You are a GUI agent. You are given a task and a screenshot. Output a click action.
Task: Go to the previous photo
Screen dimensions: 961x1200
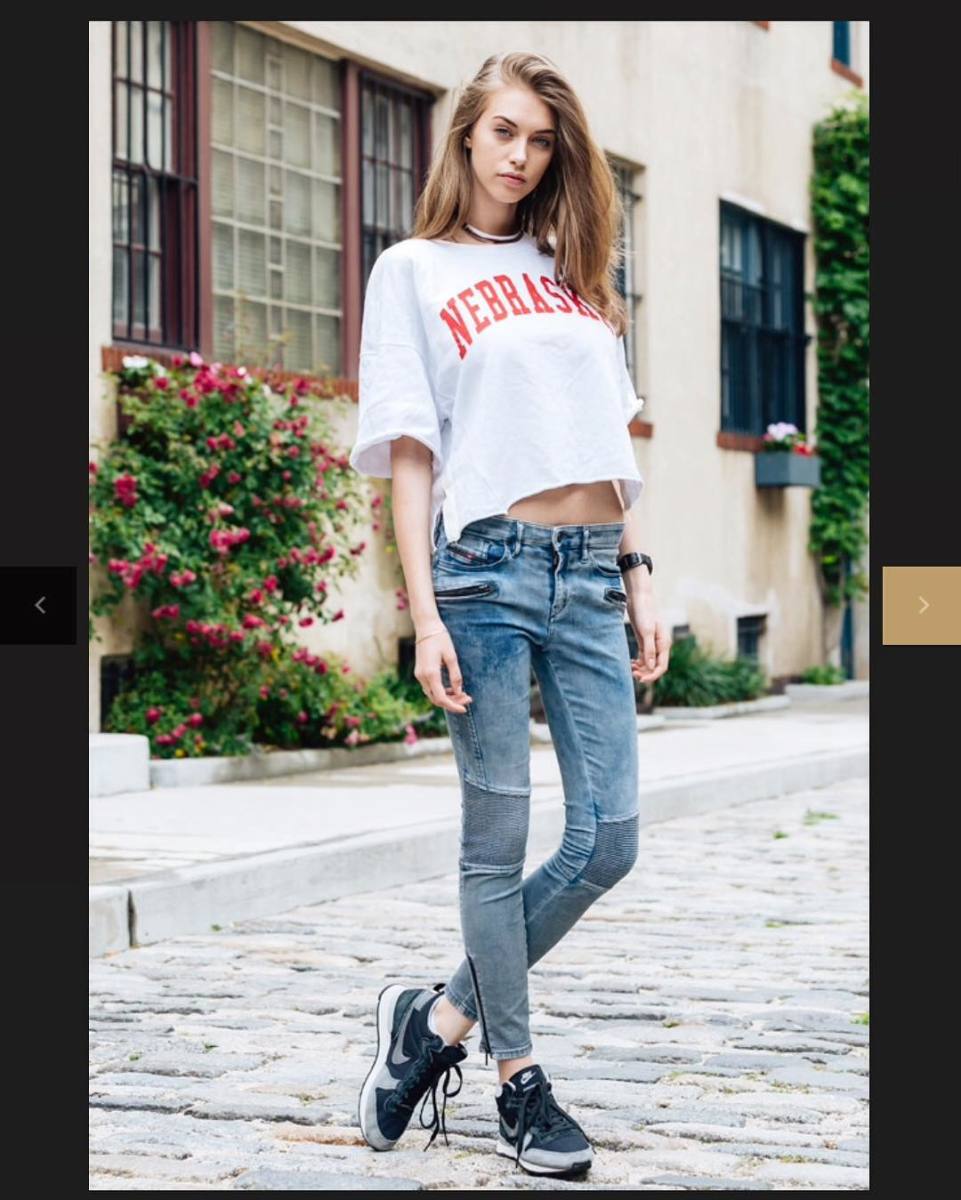click(x=39, y=605)
